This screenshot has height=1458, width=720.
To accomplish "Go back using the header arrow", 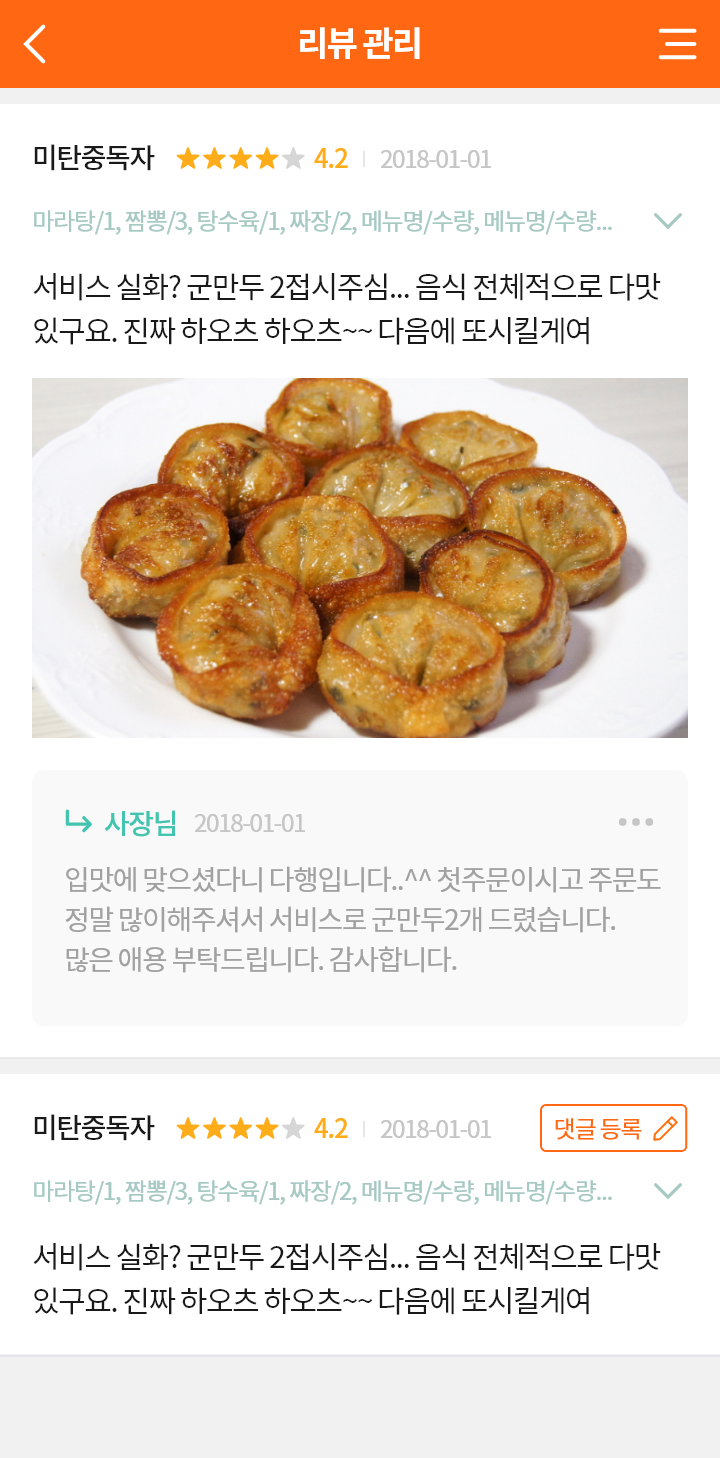I will click(x=35, y=44).
